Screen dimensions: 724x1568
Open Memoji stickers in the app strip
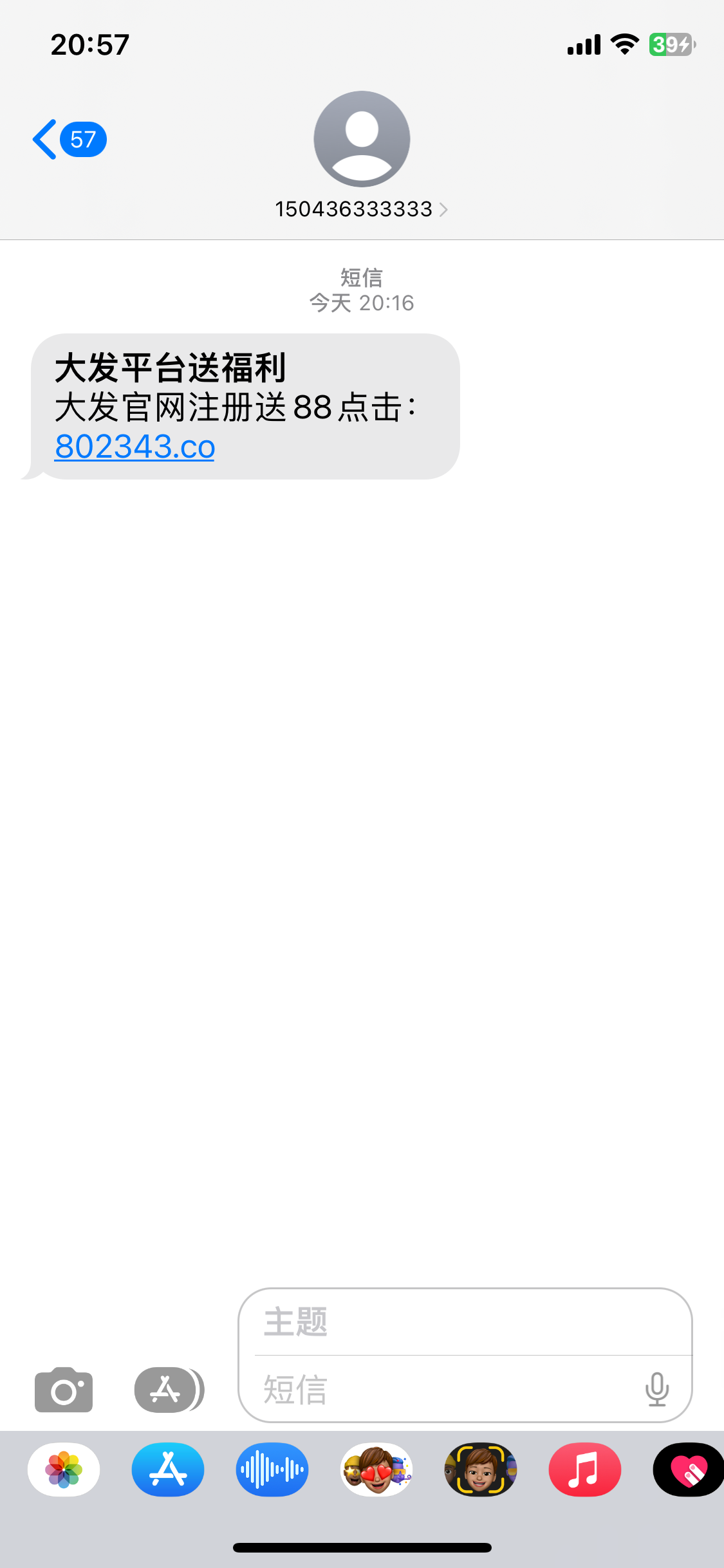(376, 1470)
